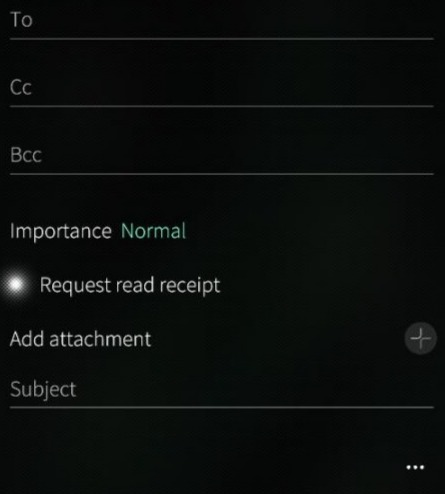Image resolution: width=445 pixels, height=494 pixels.
Task: Change the Importance setting from Normal
Action: tap(153, 231)
